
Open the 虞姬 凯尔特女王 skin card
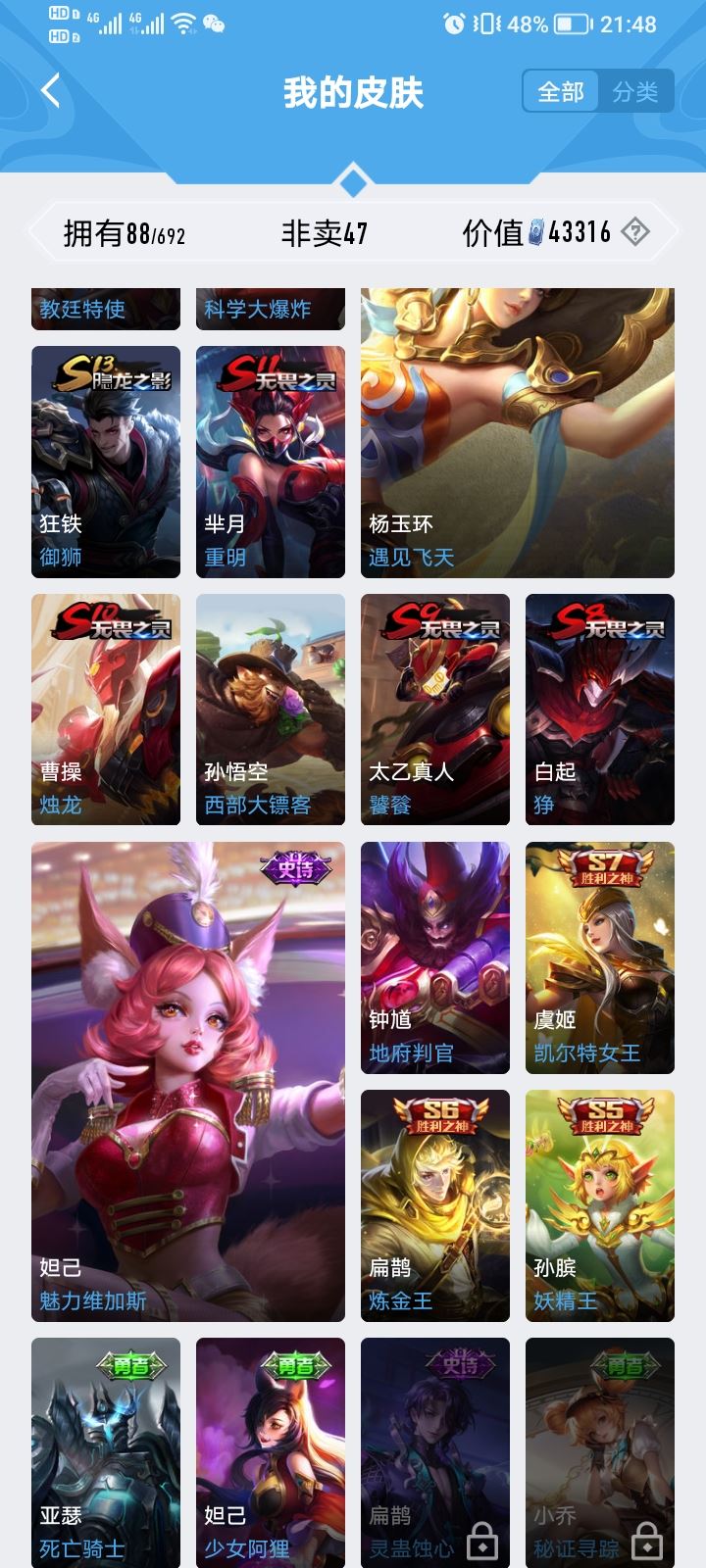point(600,956)
